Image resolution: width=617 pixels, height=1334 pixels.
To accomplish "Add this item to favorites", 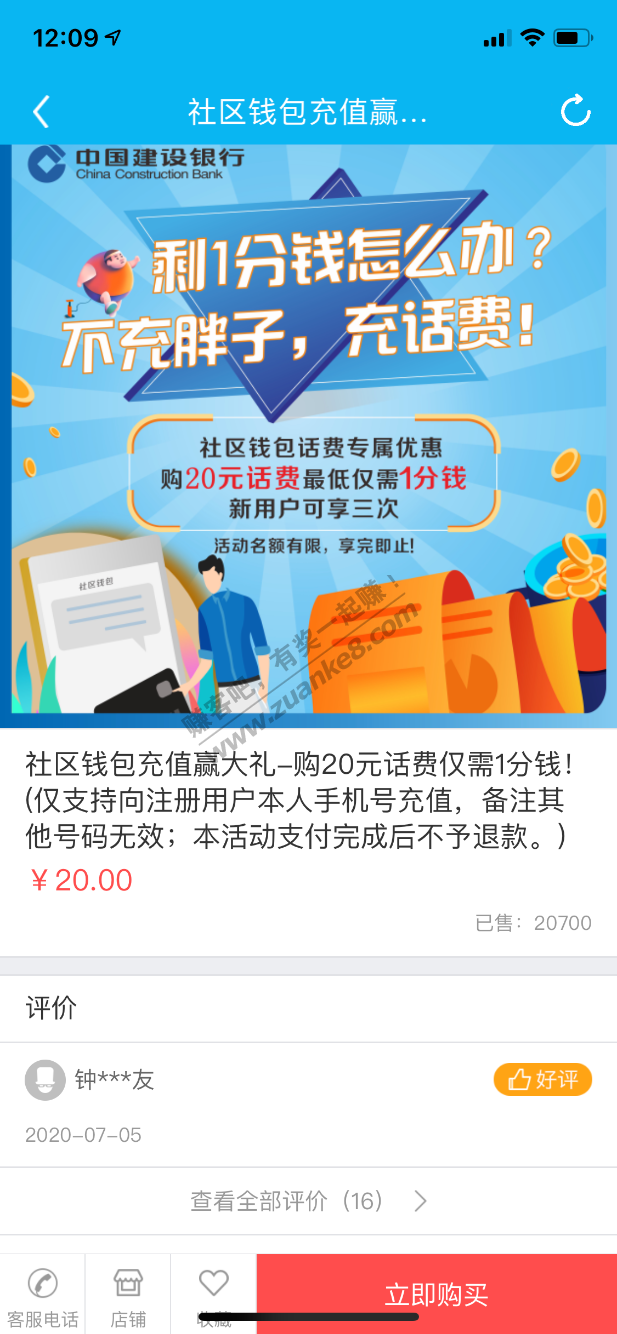I will (x=214, y=1293).
